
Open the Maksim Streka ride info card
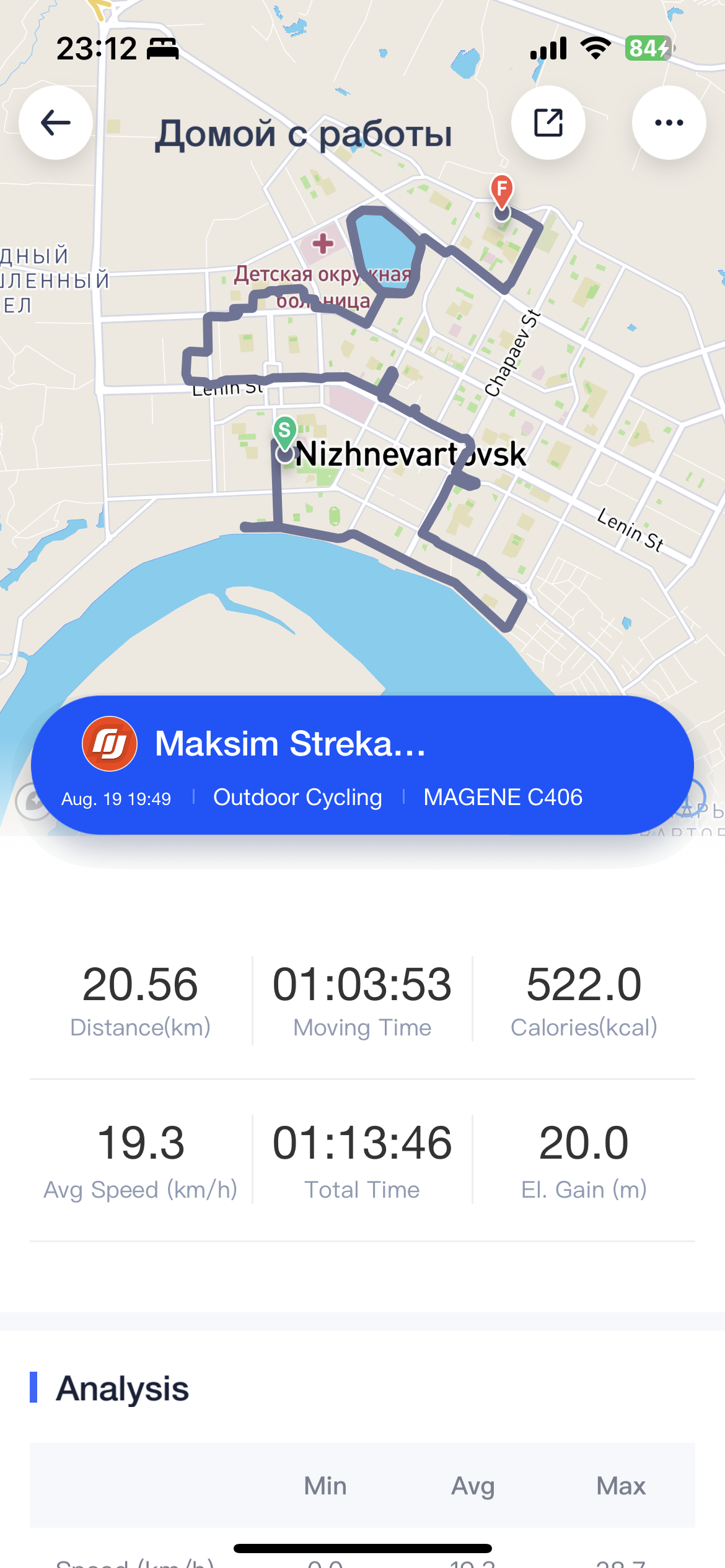362,765
